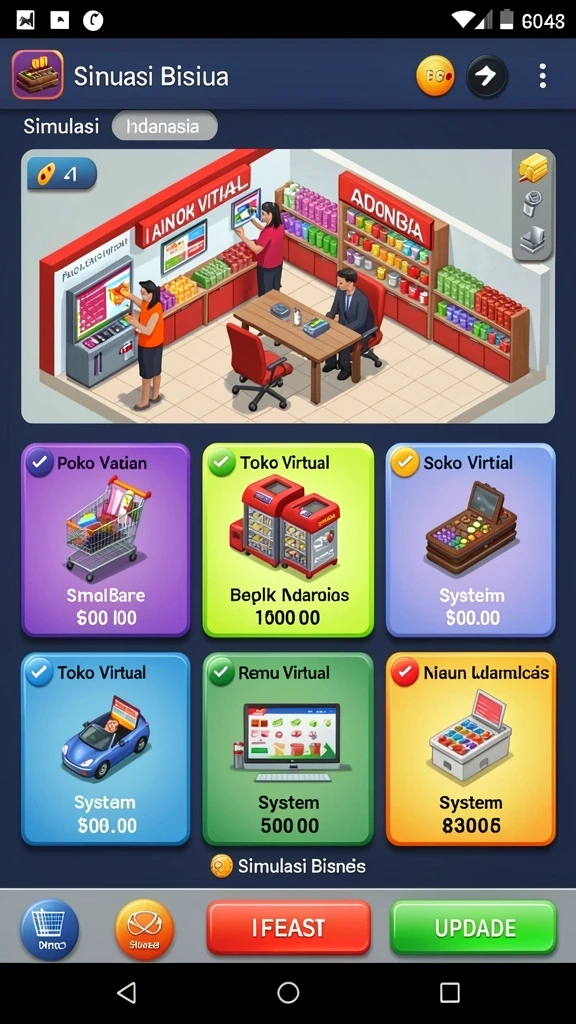
Task: Open the Toko Virtual car card
Action: point(106,749)
